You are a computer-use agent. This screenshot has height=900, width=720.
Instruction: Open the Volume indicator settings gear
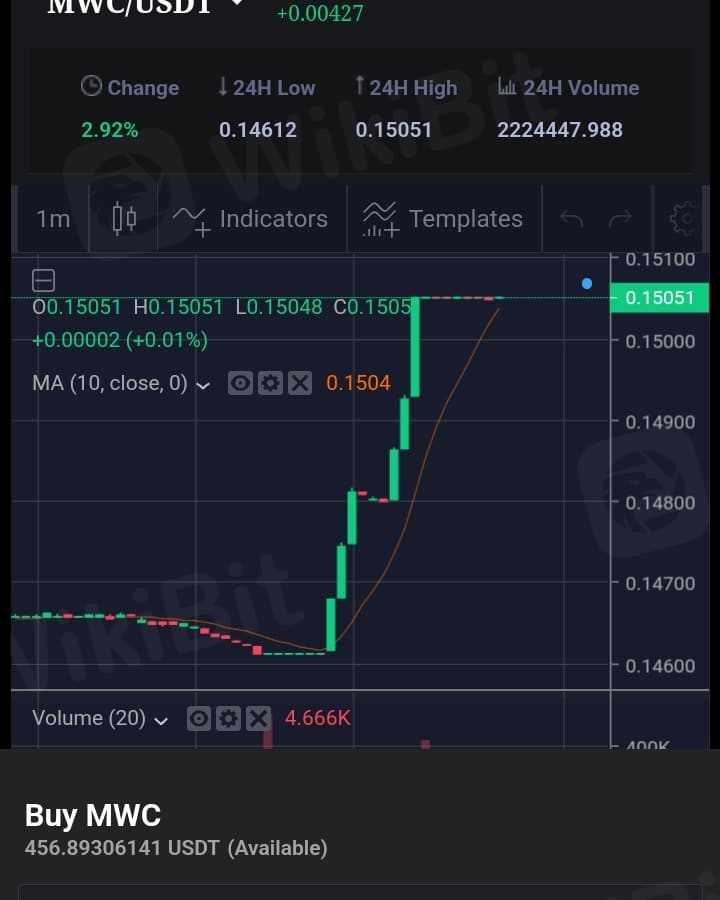point(228,718)
